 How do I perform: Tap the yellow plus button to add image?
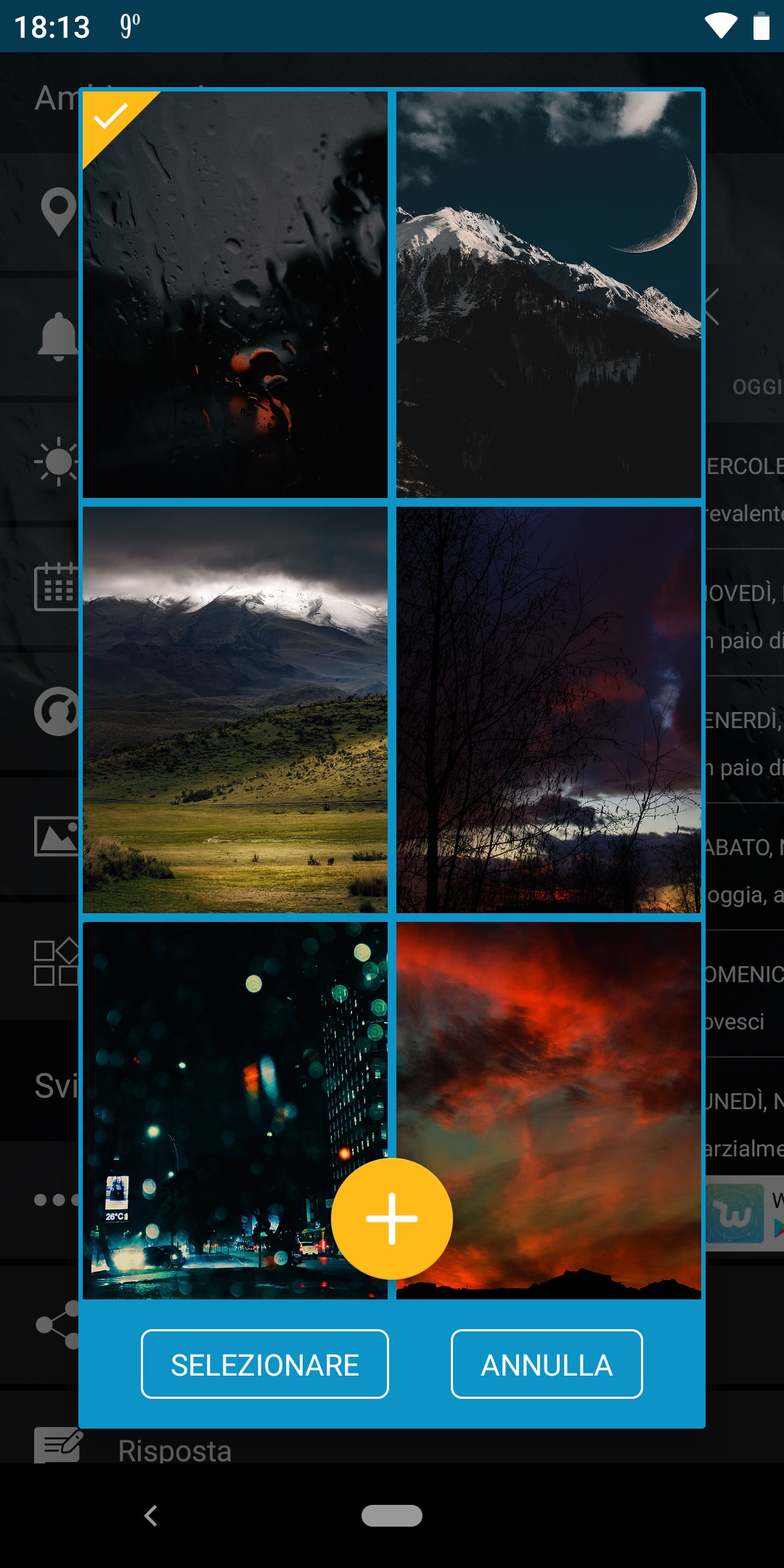click(x=392, y=1219)
